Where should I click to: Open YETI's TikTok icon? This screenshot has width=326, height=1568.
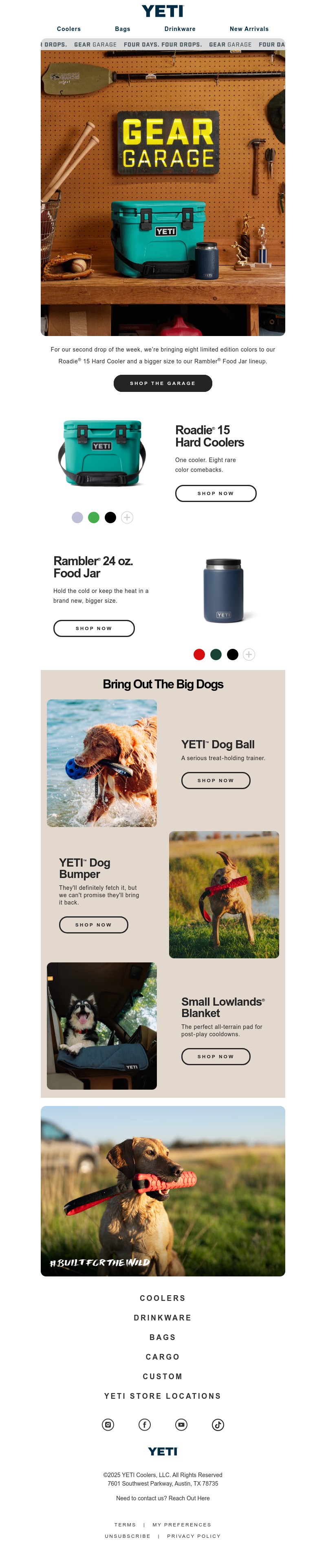(218, 1424)
